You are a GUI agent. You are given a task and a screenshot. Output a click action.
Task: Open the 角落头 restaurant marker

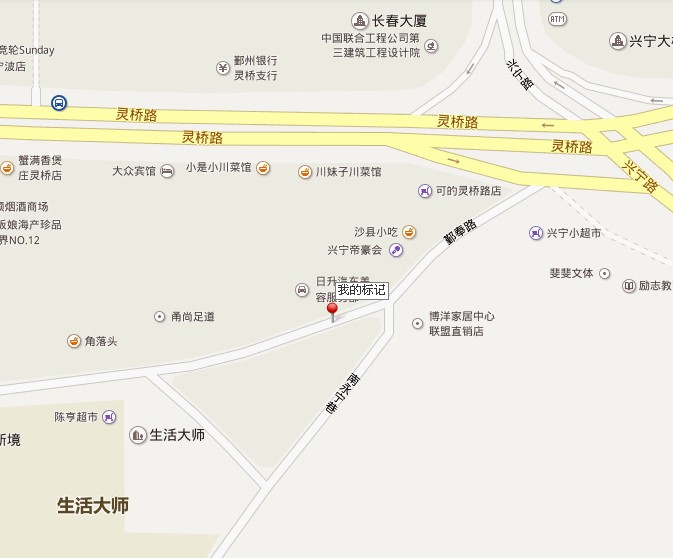pyautogui.click(x=74, y=341)
